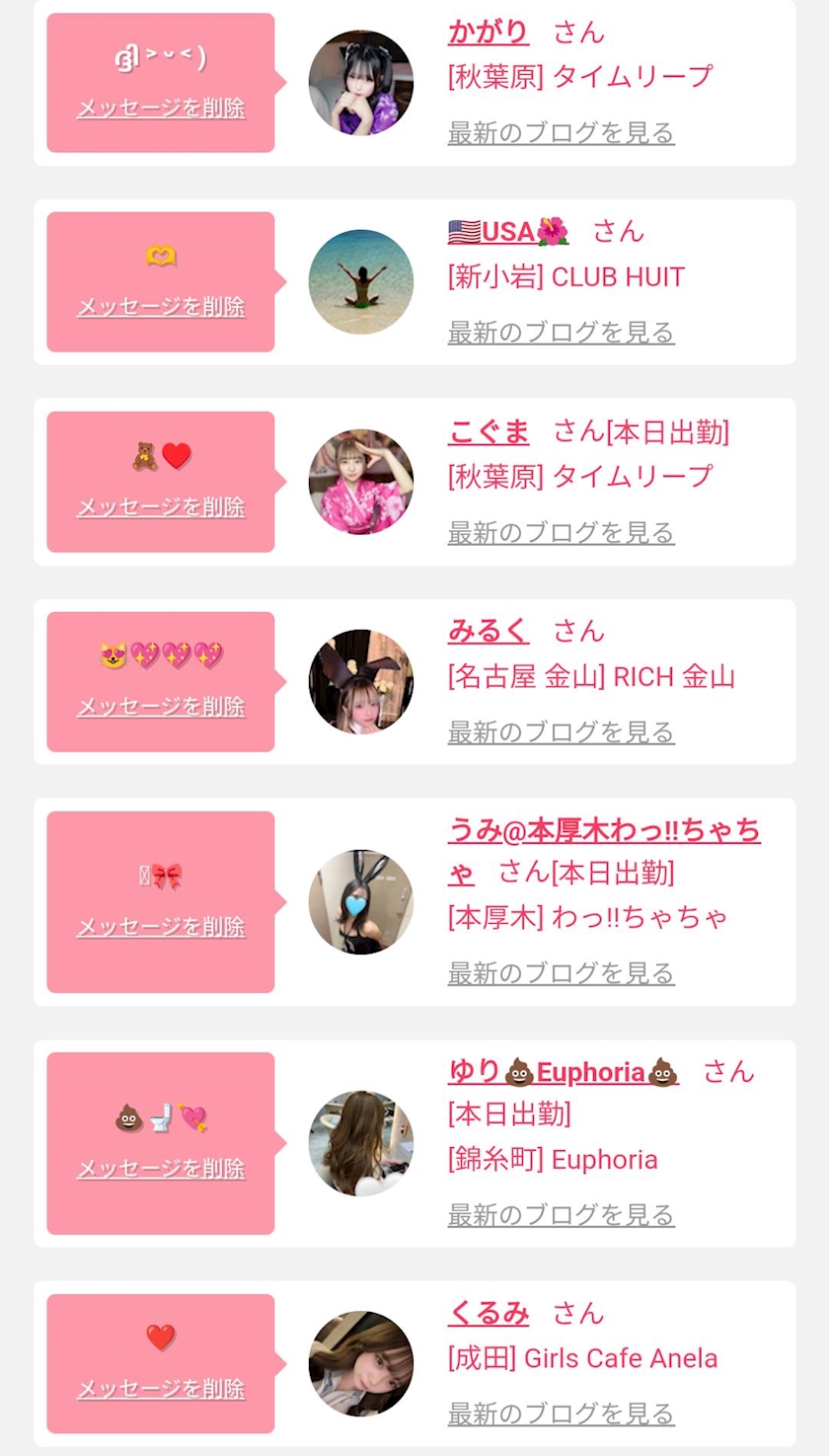Image resolution: width=829 pixels, height=1456 pixels.
Task: Open かがり's profile name link
Action: [488, 32]
